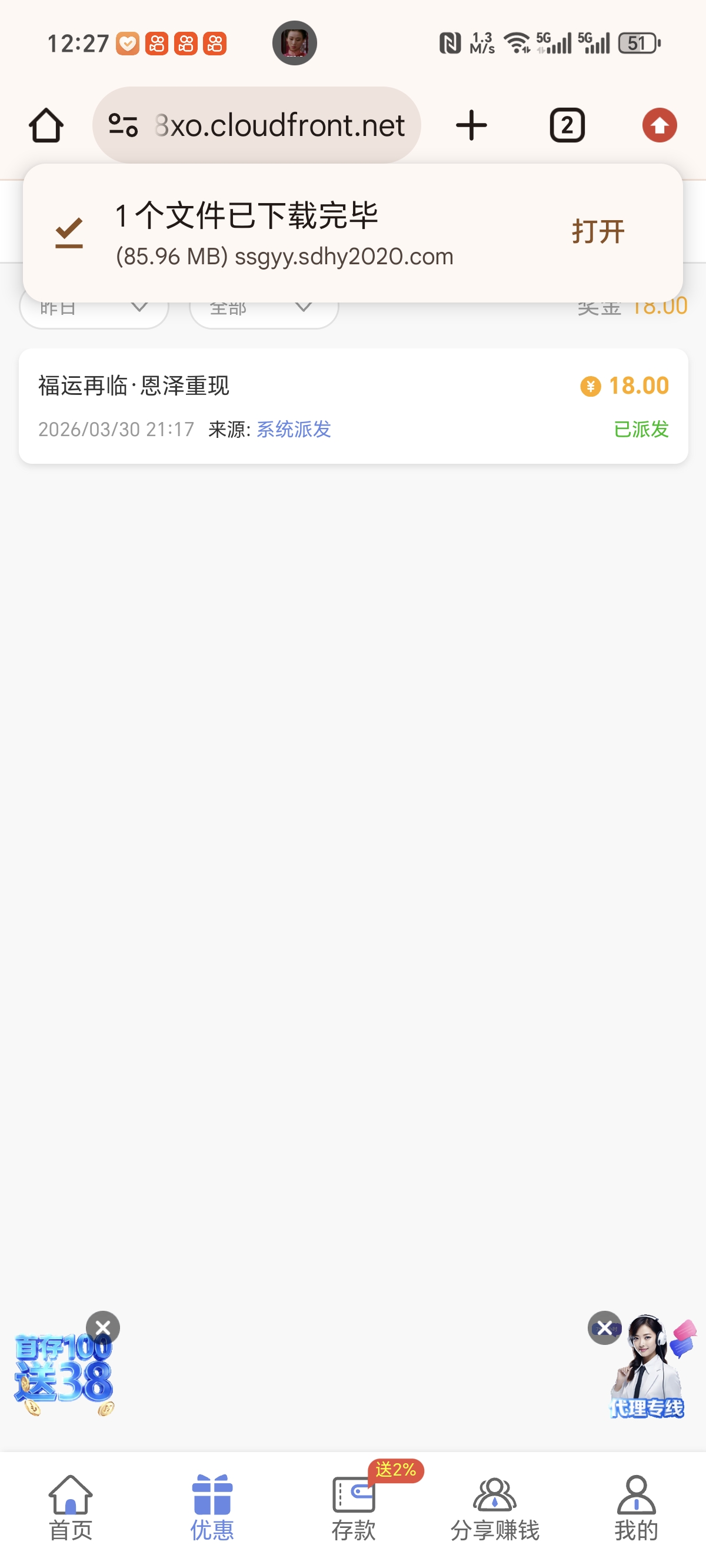The image size is (706, 1568).
Task: Open a new browser tab
Action: [x=471, y=125]
